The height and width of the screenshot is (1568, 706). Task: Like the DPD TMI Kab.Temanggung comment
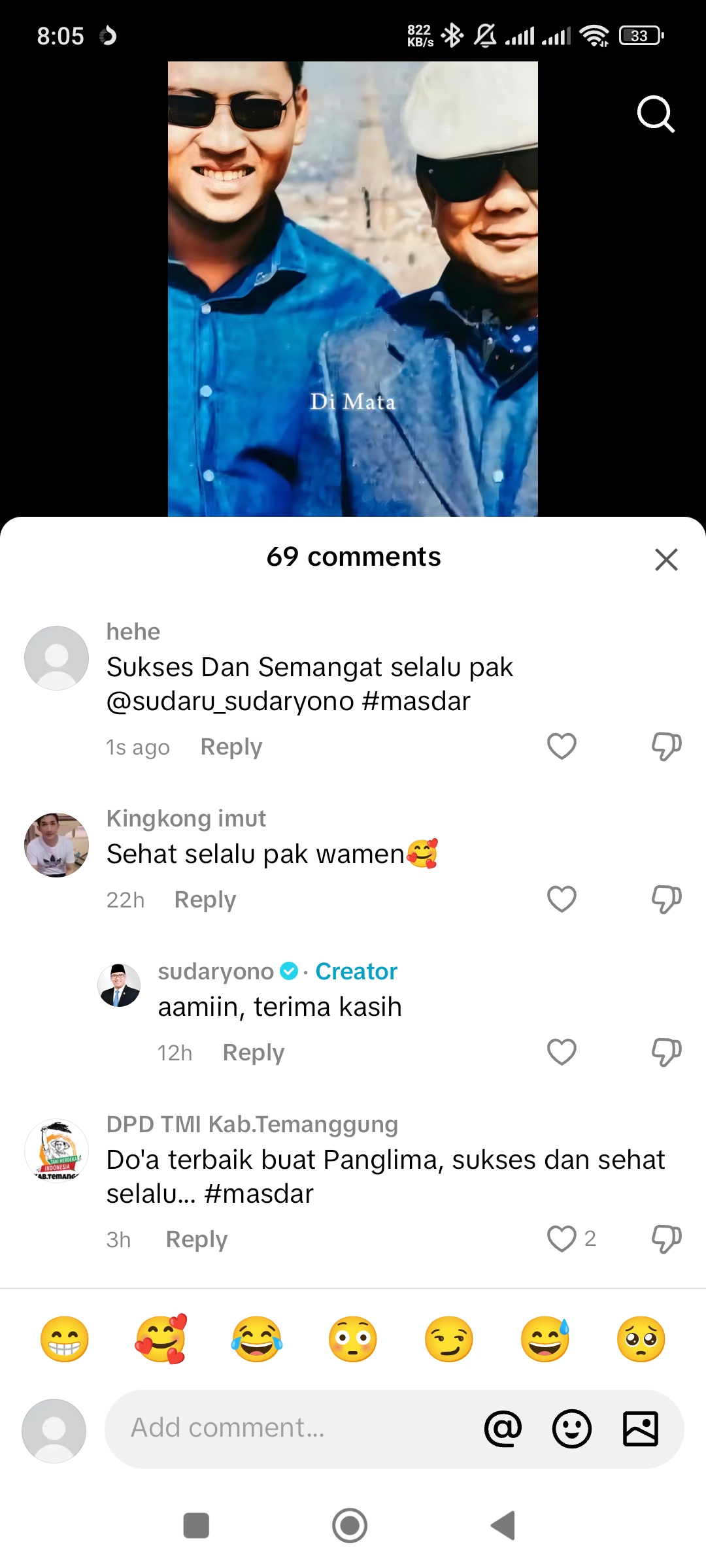[562, 1239]
